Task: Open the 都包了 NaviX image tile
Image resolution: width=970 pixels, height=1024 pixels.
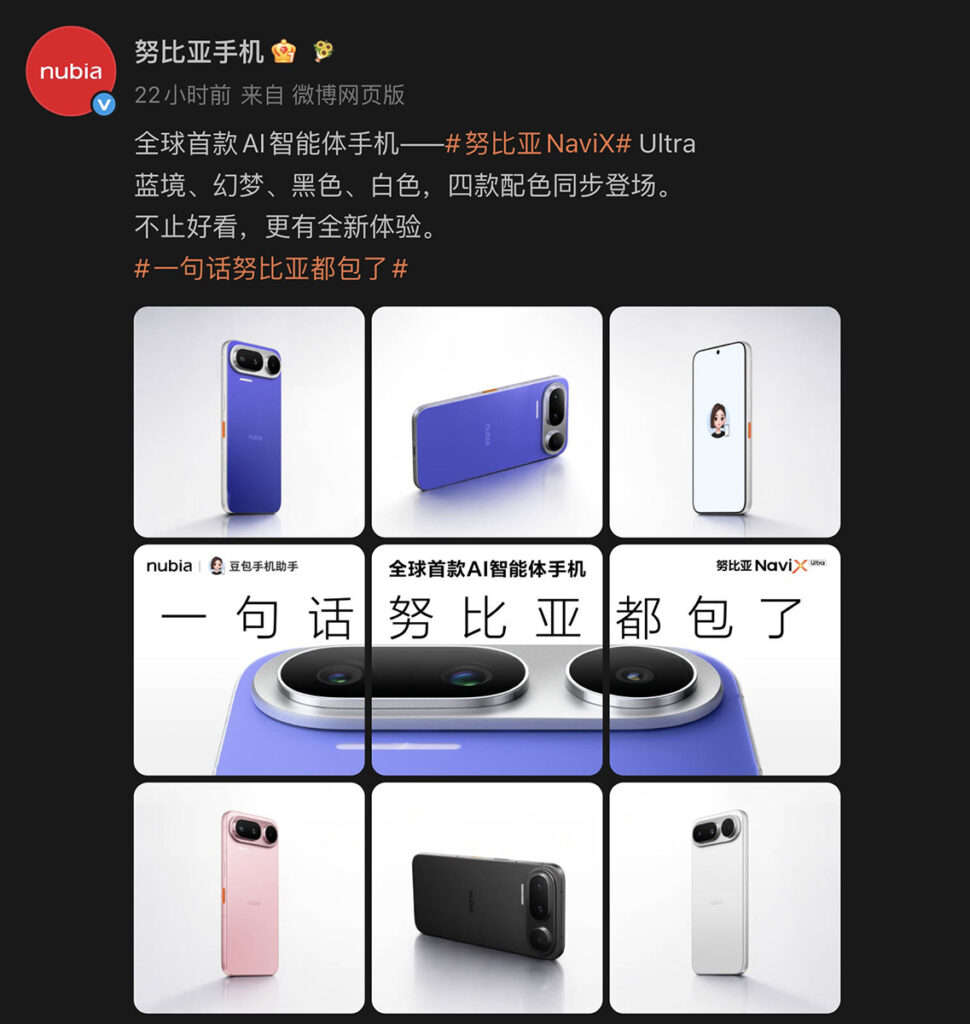Action: pos(725,660)
